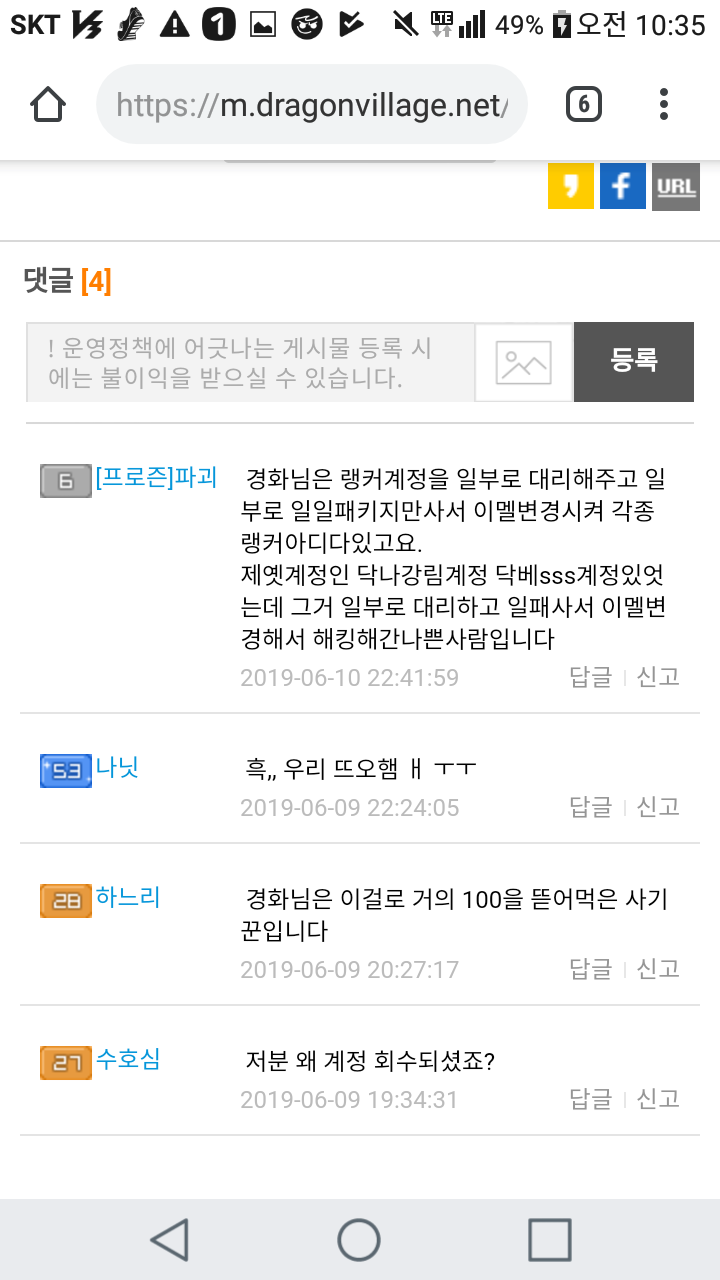
Task: Reply (답글) to 나닛's comment
Action: [590, 807]
